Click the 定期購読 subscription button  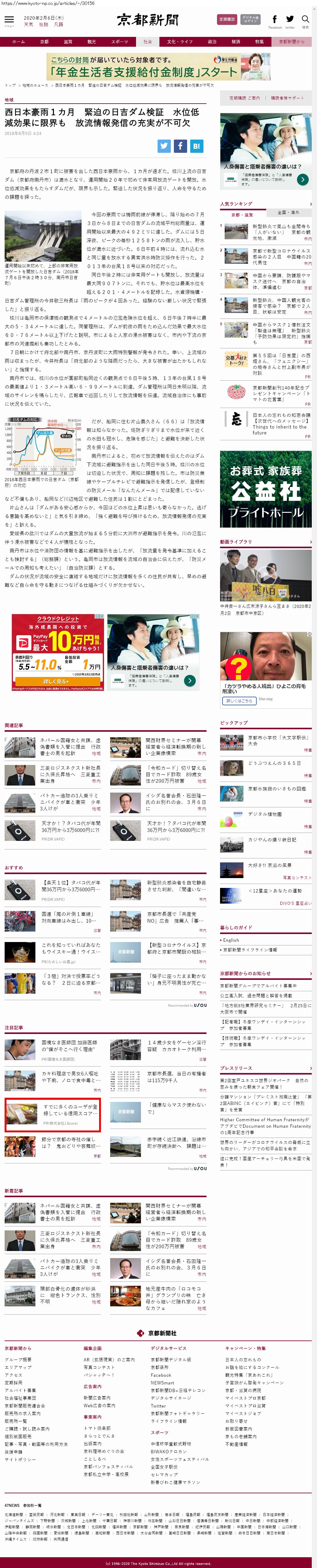(x=227, y=19)
